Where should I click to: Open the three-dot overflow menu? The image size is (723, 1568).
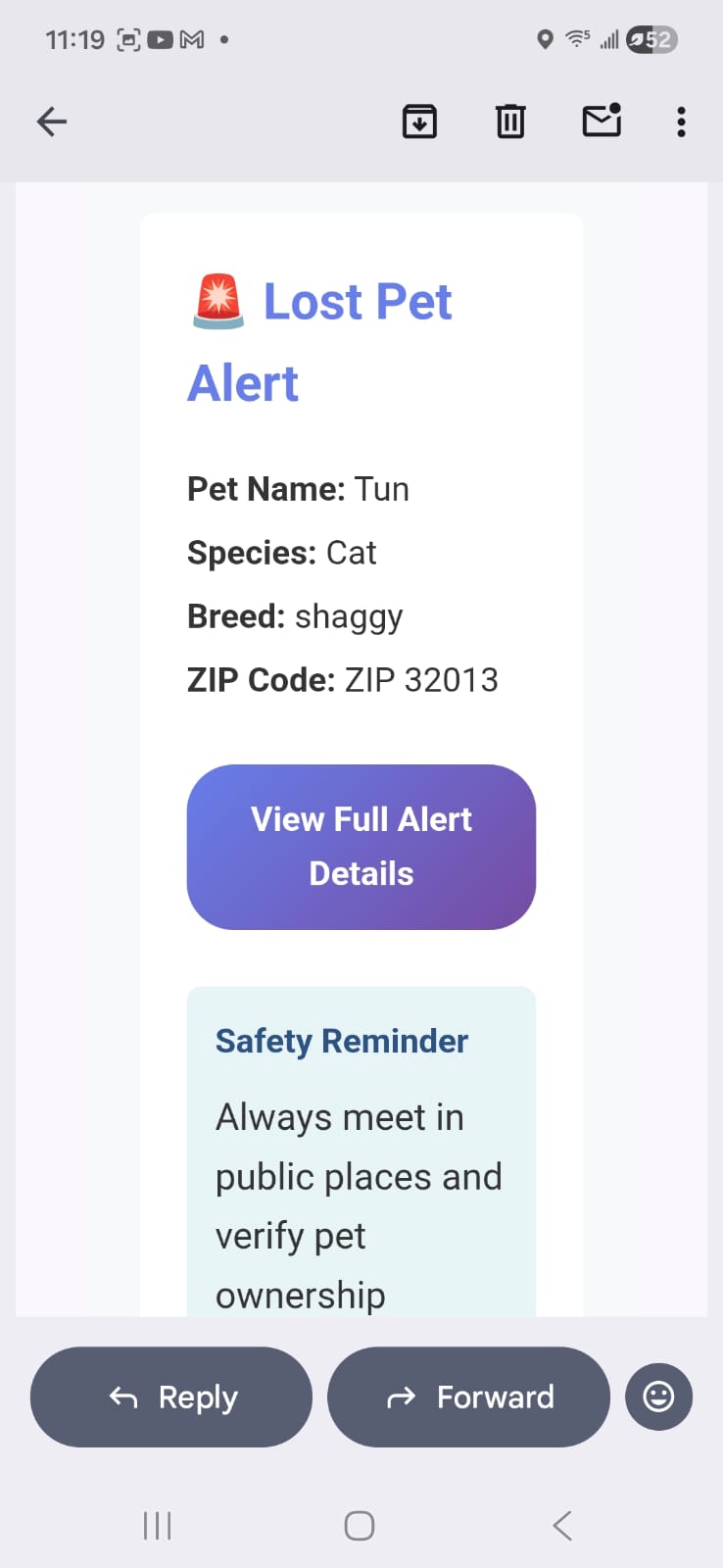pyautogui.click(x=681, y=122)
